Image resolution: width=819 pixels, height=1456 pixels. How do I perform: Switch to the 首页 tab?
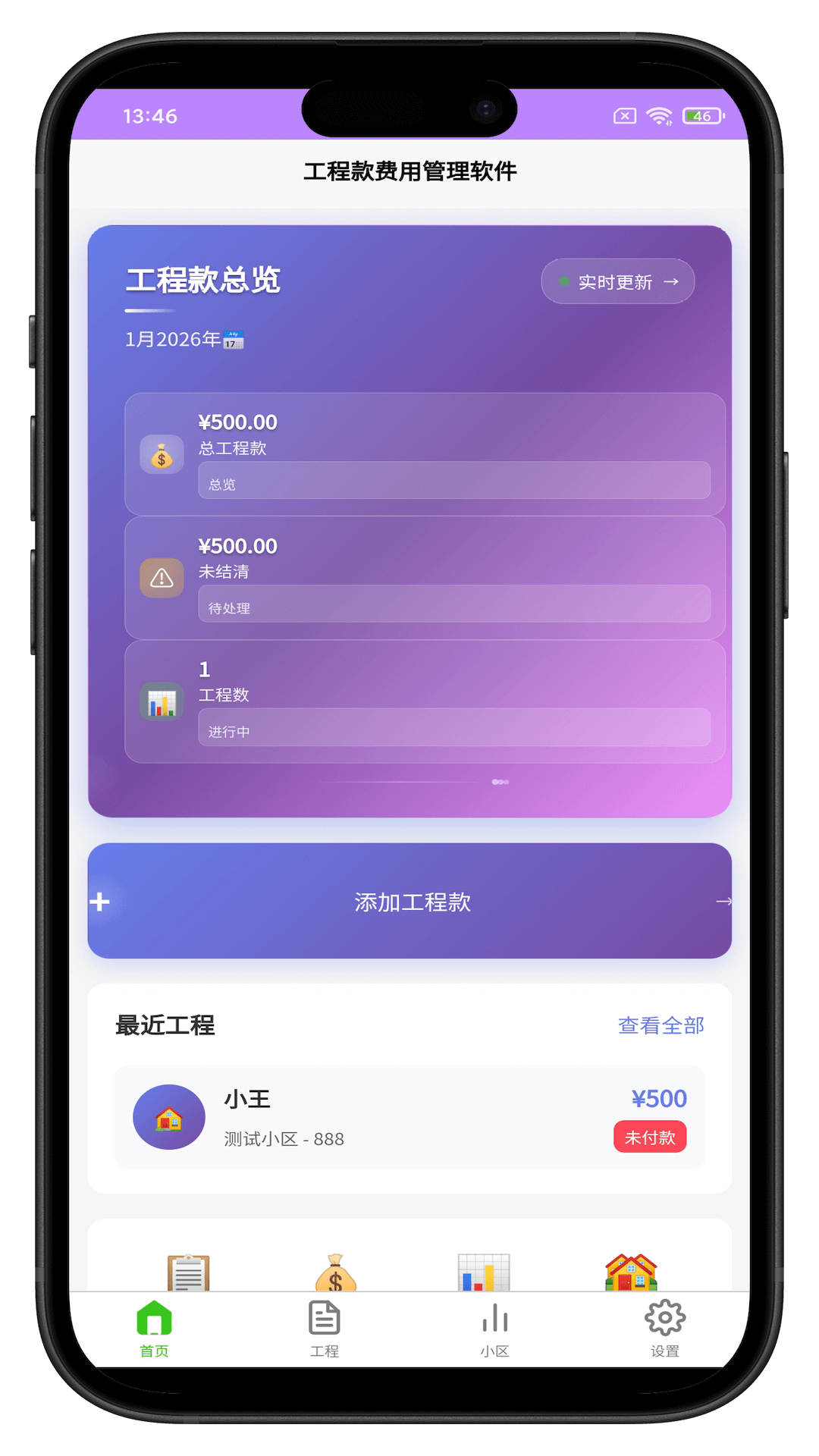pyautogui.click(x=154, y=1329)
